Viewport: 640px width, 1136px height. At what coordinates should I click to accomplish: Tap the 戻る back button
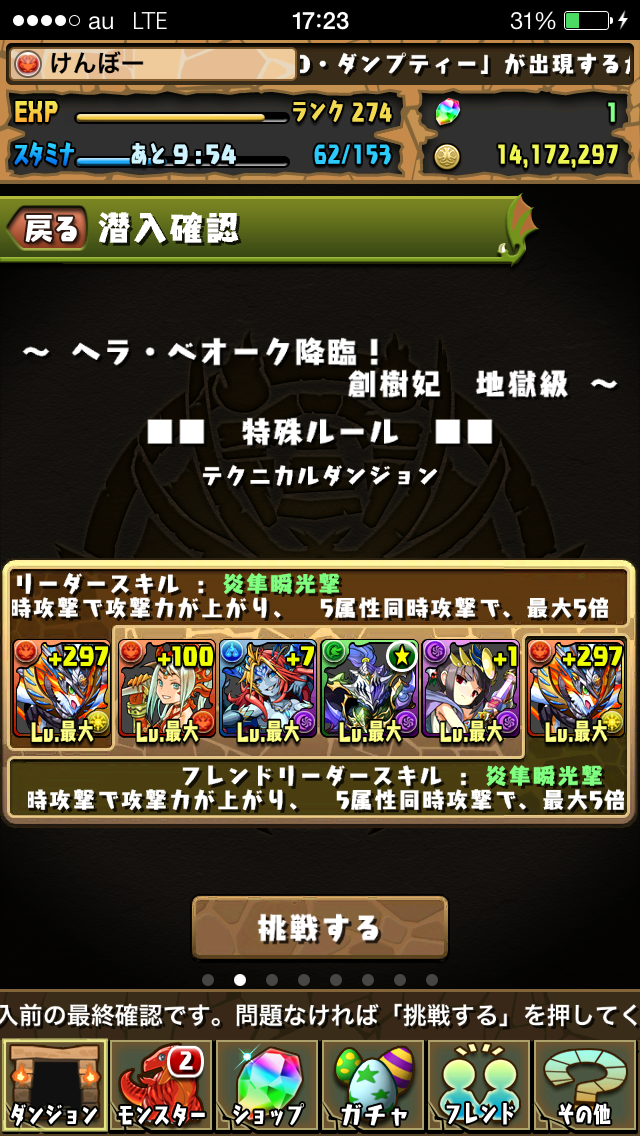(47, 229)
